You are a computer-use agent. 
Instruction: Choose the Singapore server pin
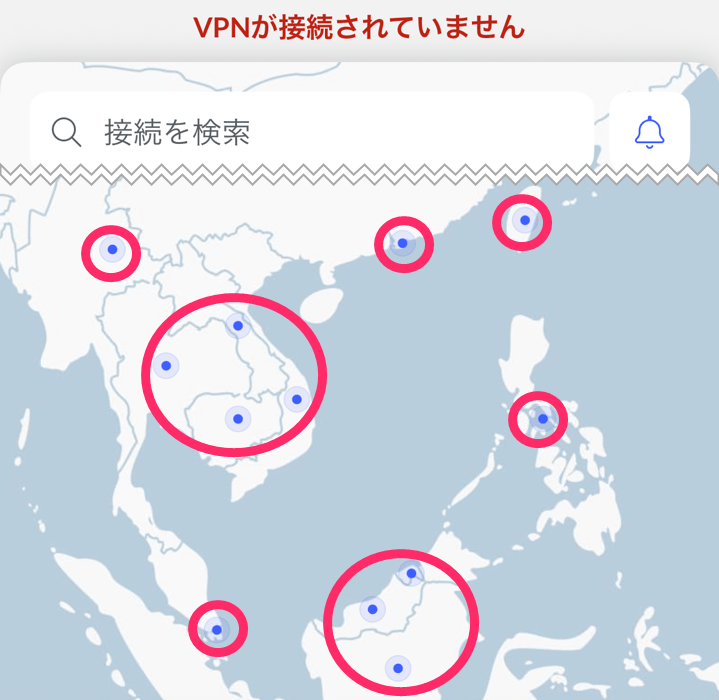click(216, 630)
